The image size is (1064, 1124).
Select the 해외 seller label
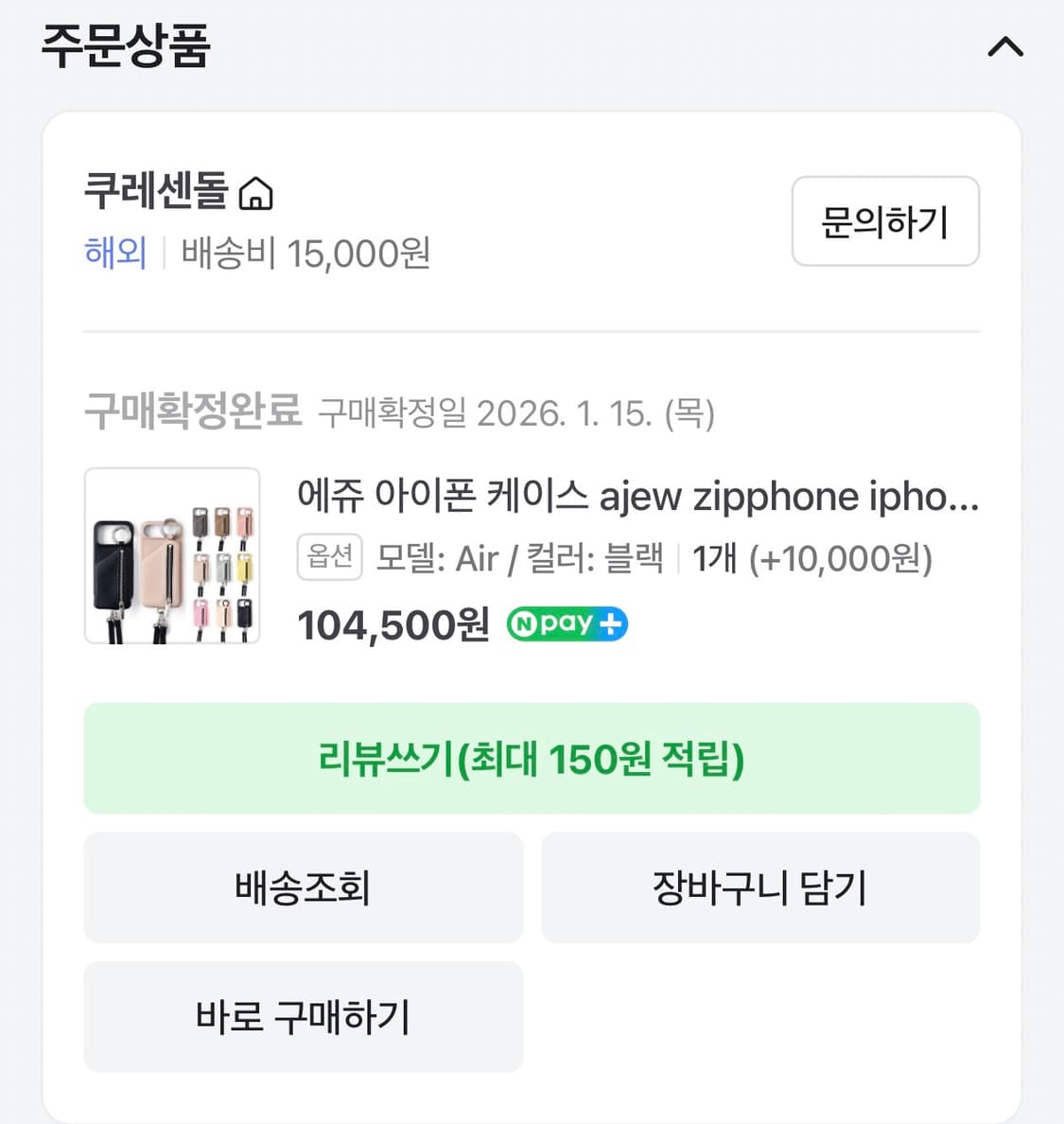113,252
